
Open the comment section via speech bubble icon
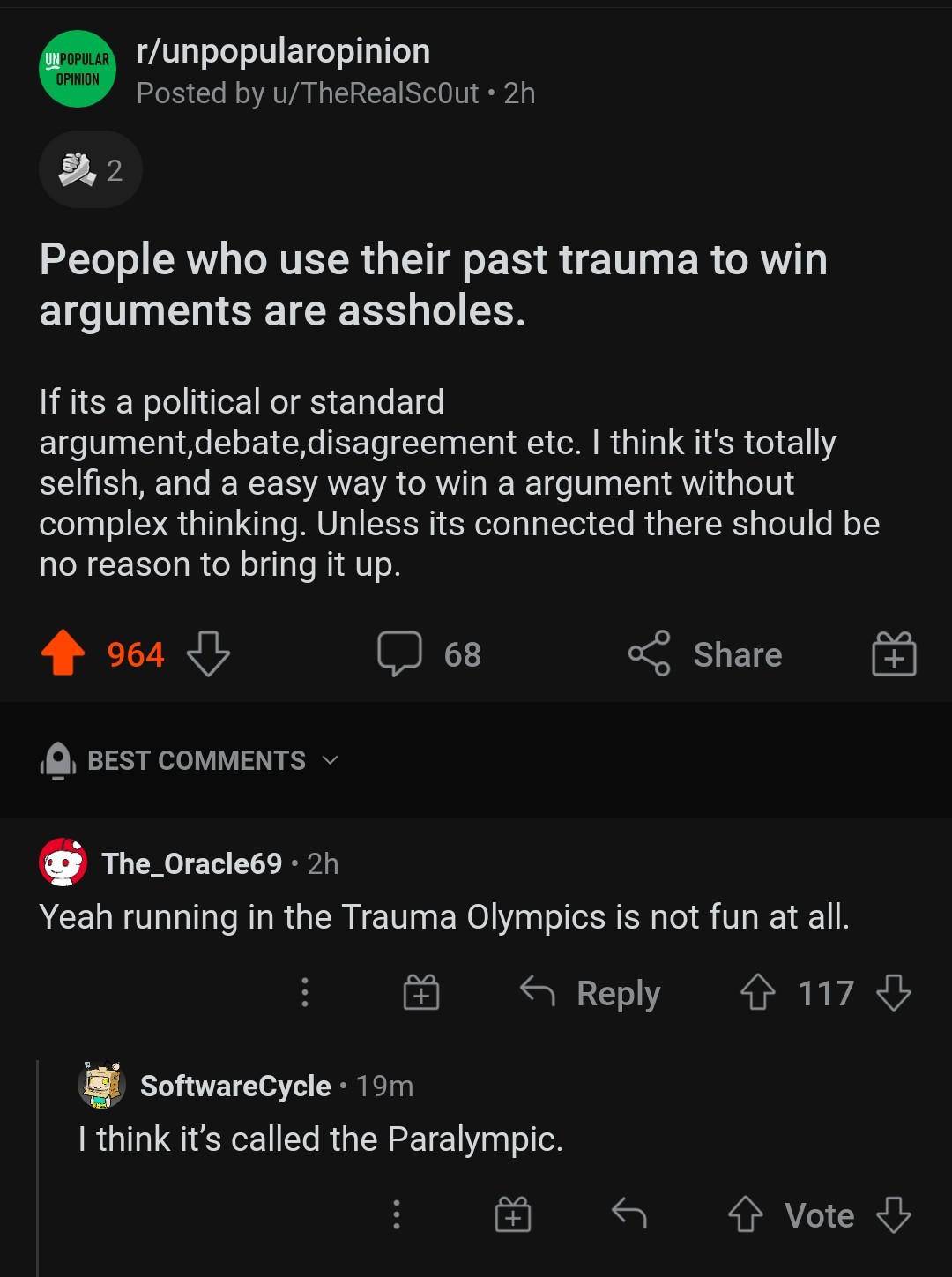pos(401,654)
